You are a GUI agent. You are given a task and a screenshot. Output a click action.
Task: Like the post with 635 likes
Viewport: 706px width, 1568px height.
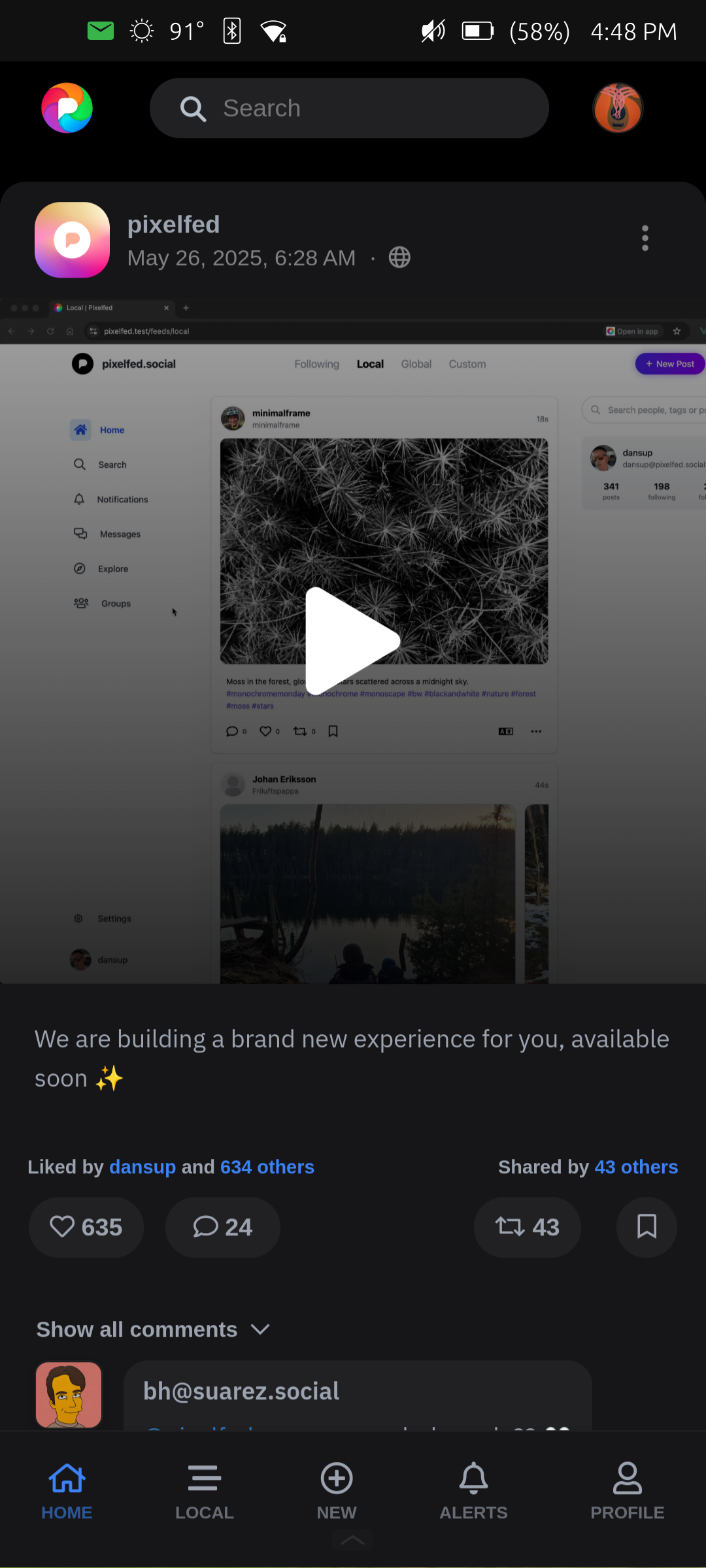[x=86, y=1227]
